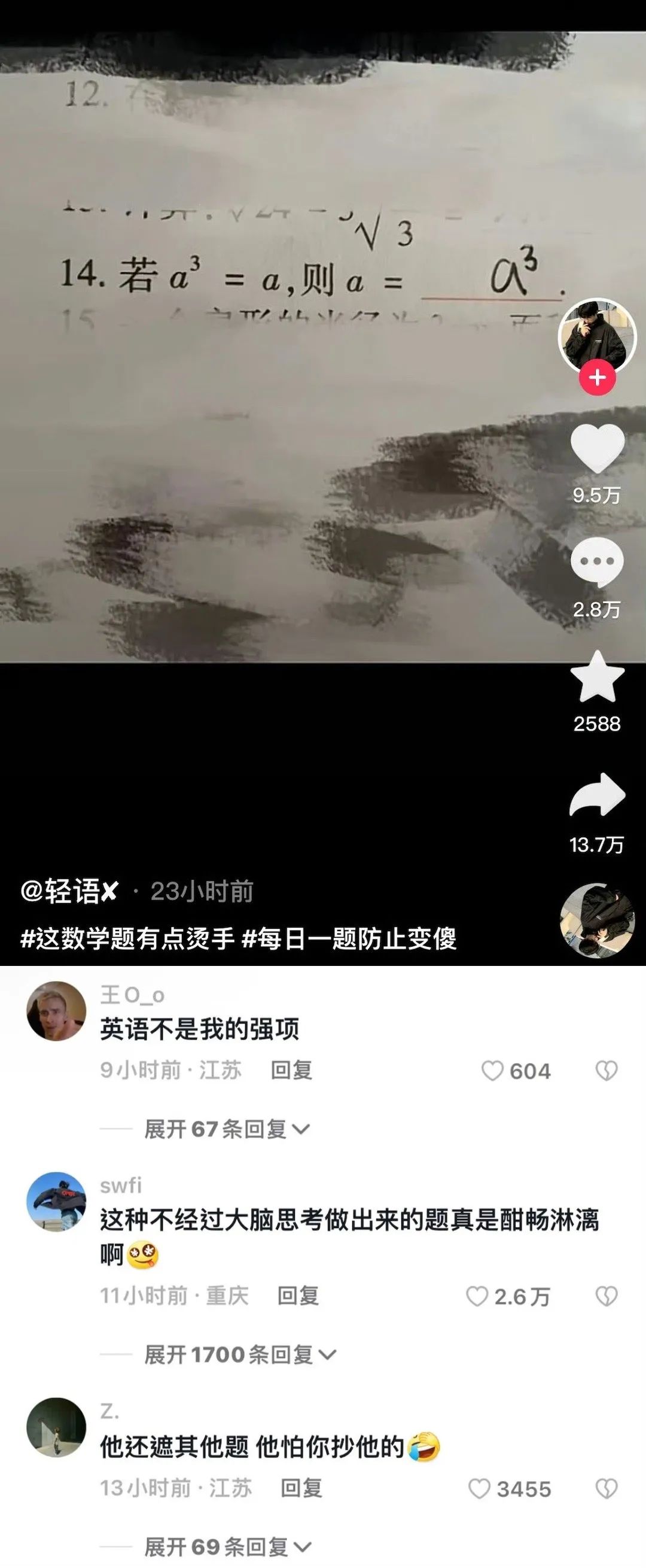Dislike swfi's comment with broken heart
The width and height of the screenshot is (646, 1568).
pyautogui.click(x=606, y=1296)
